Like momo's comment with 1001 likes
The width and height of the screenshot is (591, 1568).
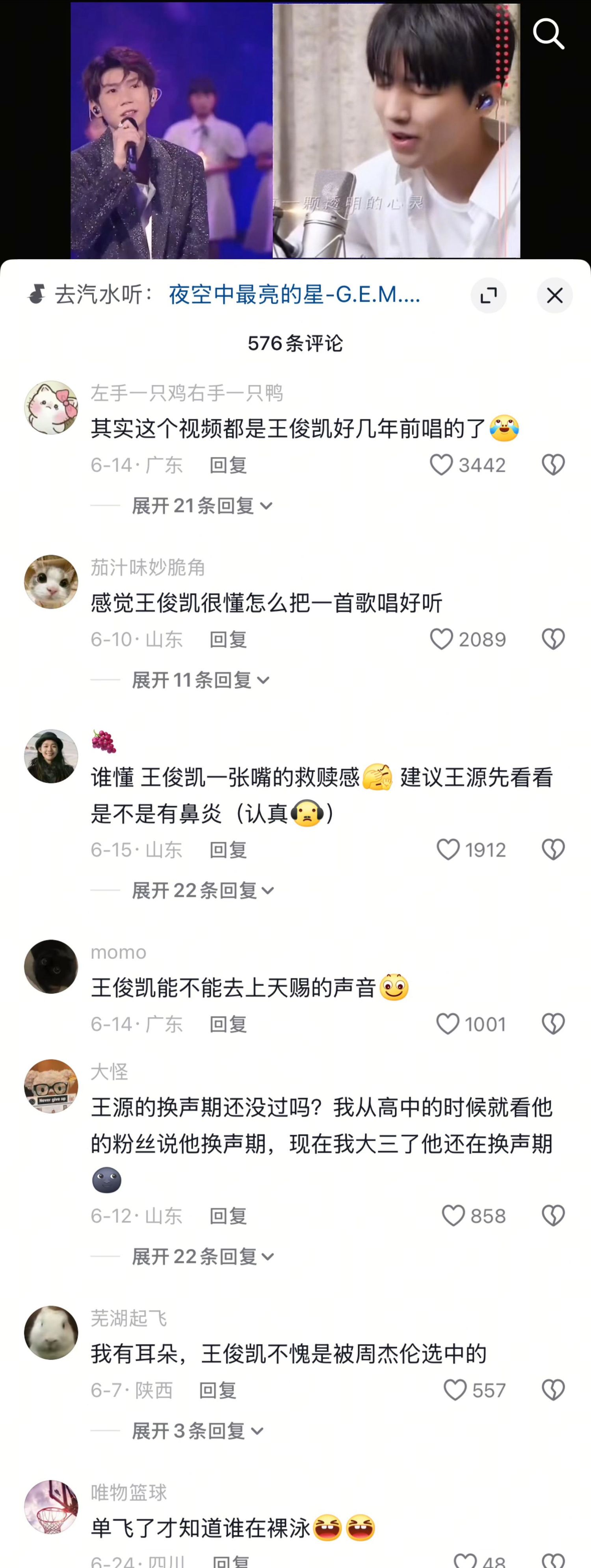pos(448,1024)
